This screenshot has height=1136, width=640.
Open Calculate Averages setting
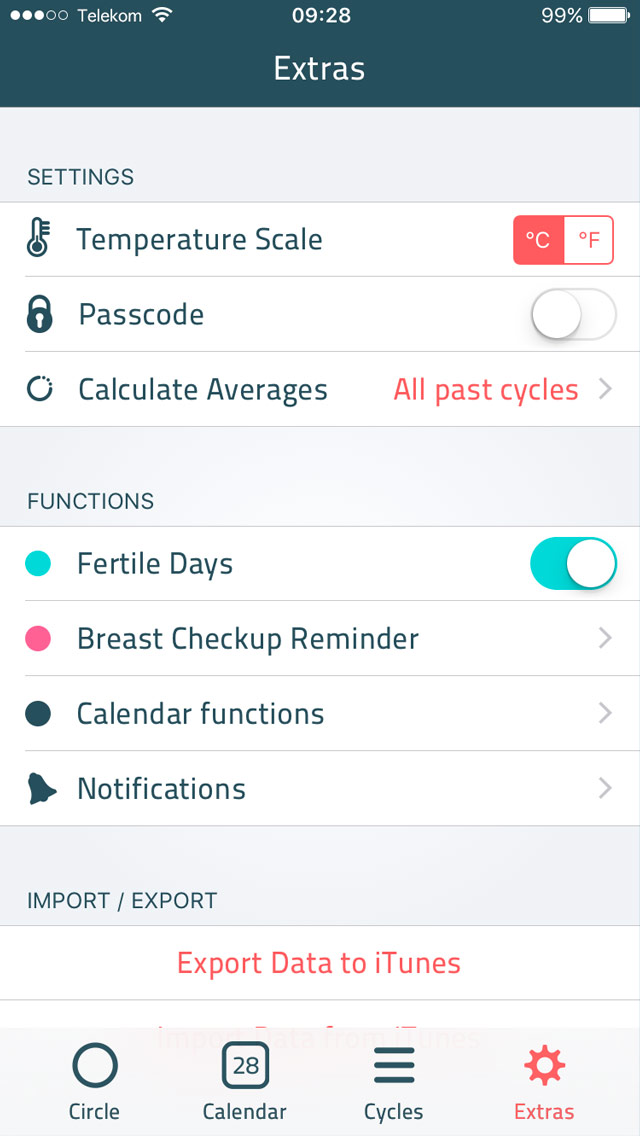pyautogui.click(x=320, y=390)
